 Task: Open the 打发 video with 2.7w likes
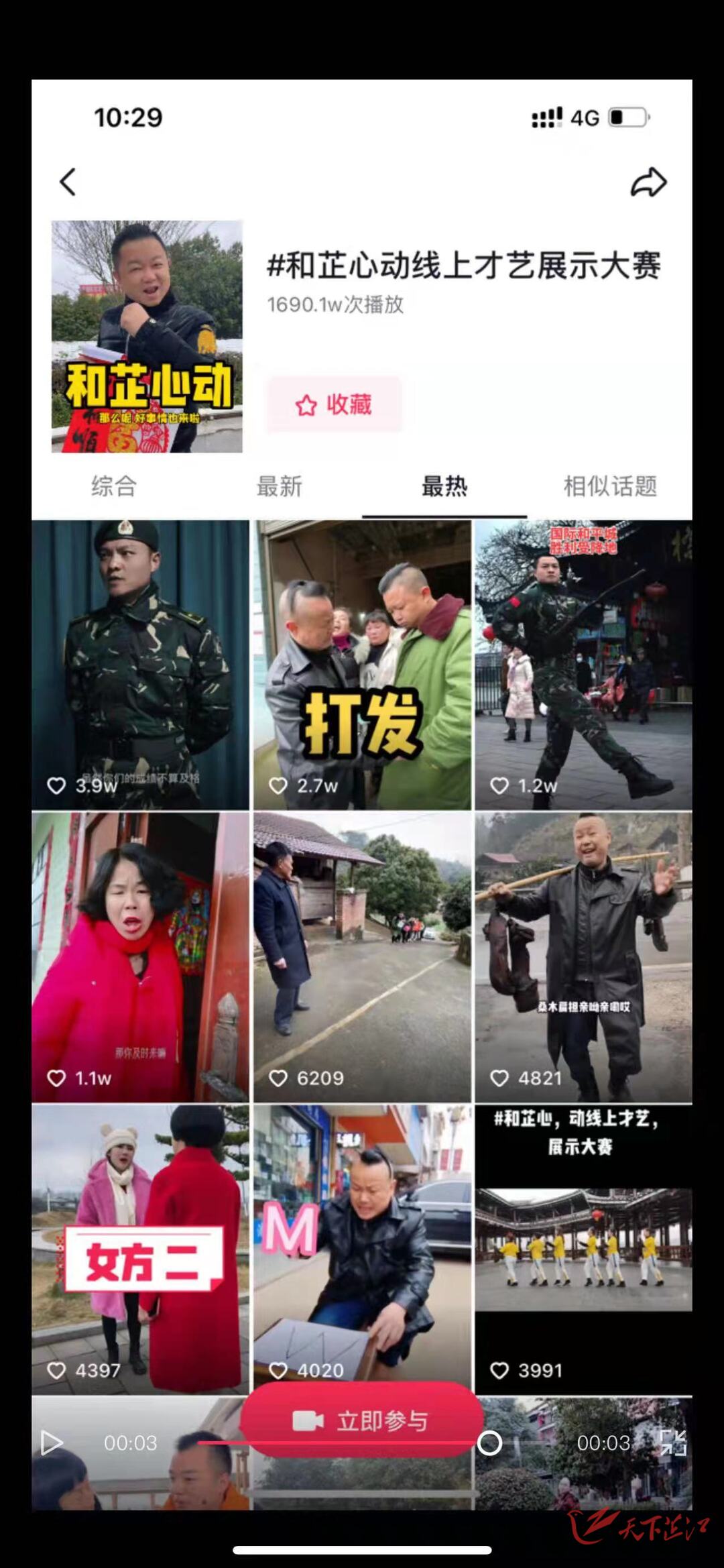click(x=362, y=664)
